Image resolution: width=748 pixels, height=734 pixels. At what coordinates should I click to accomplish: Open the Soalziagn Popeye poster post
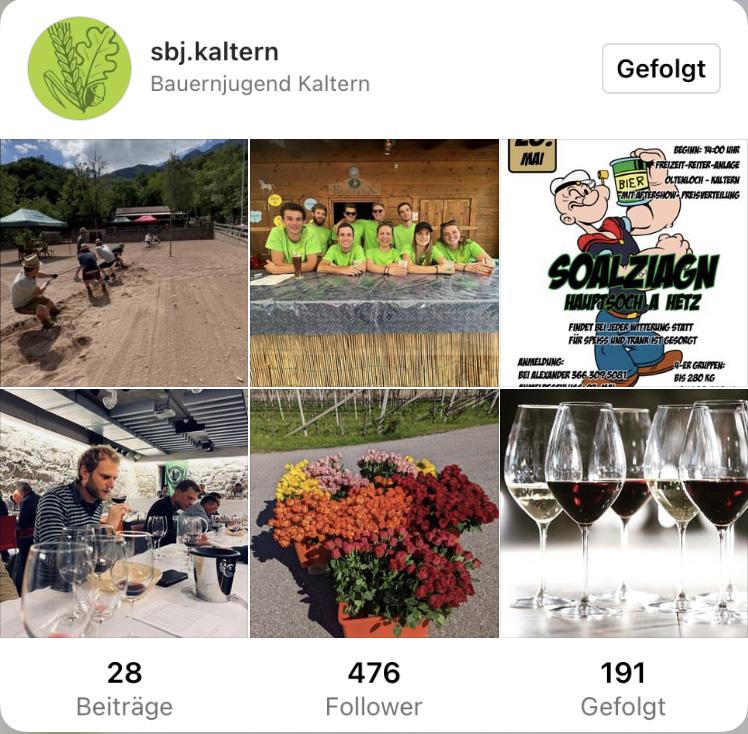coord(623,262)
